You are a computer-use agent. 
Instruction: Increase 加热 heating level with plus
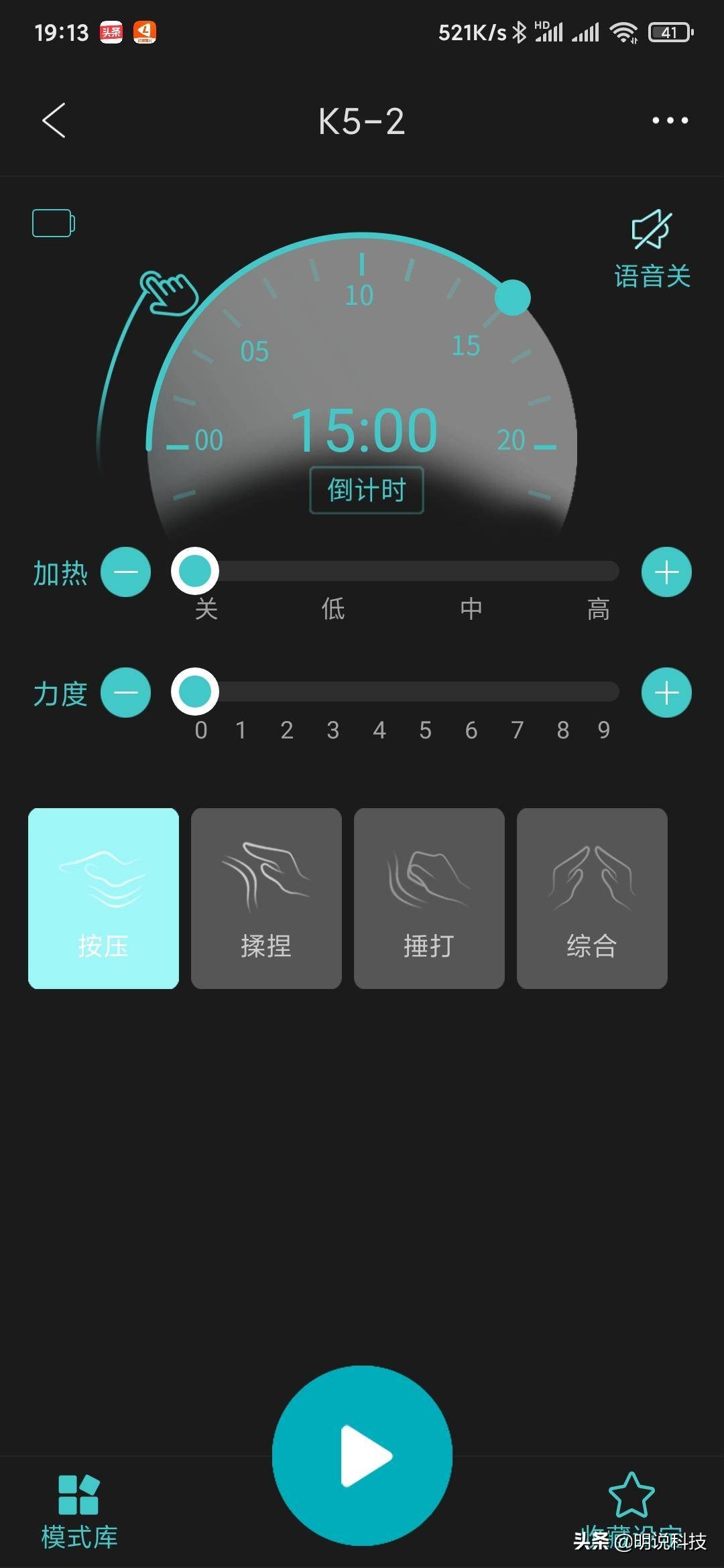click(666, 572)
